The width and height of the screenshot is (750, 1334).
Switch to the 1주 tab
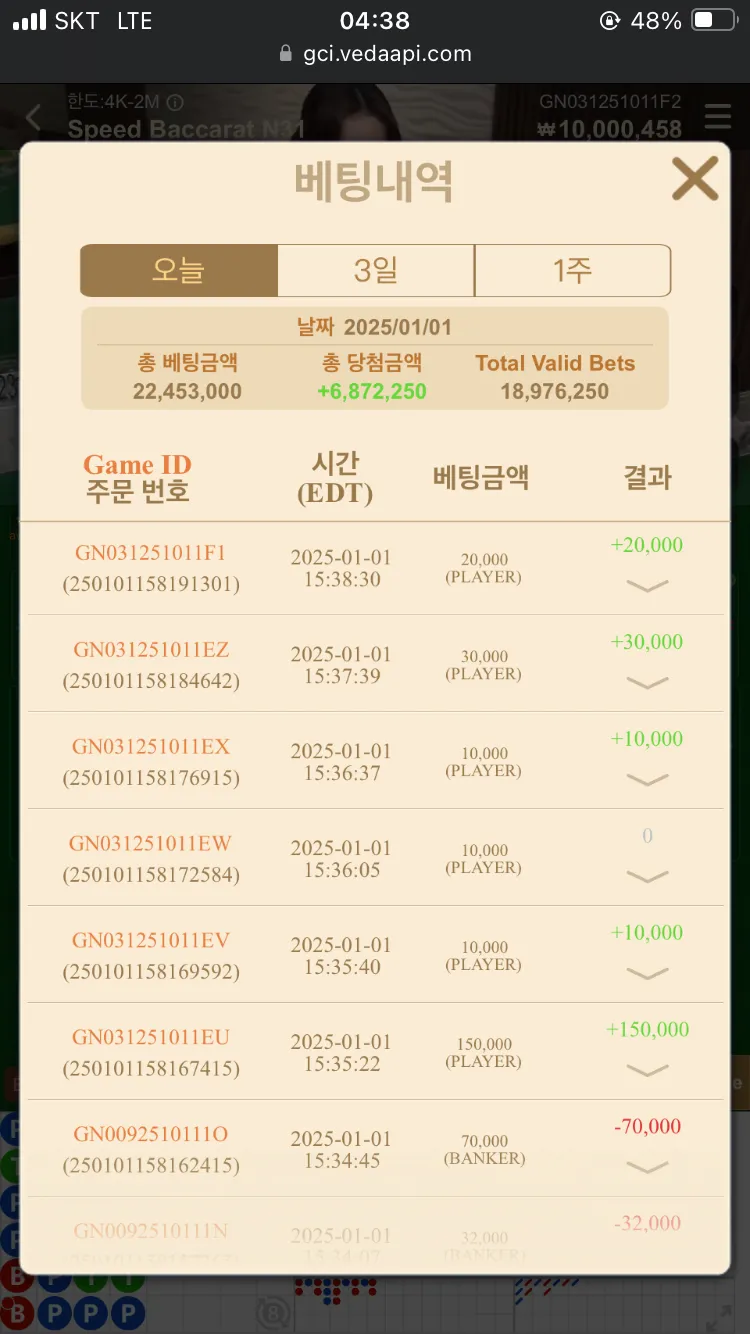(x=572, y=270)
